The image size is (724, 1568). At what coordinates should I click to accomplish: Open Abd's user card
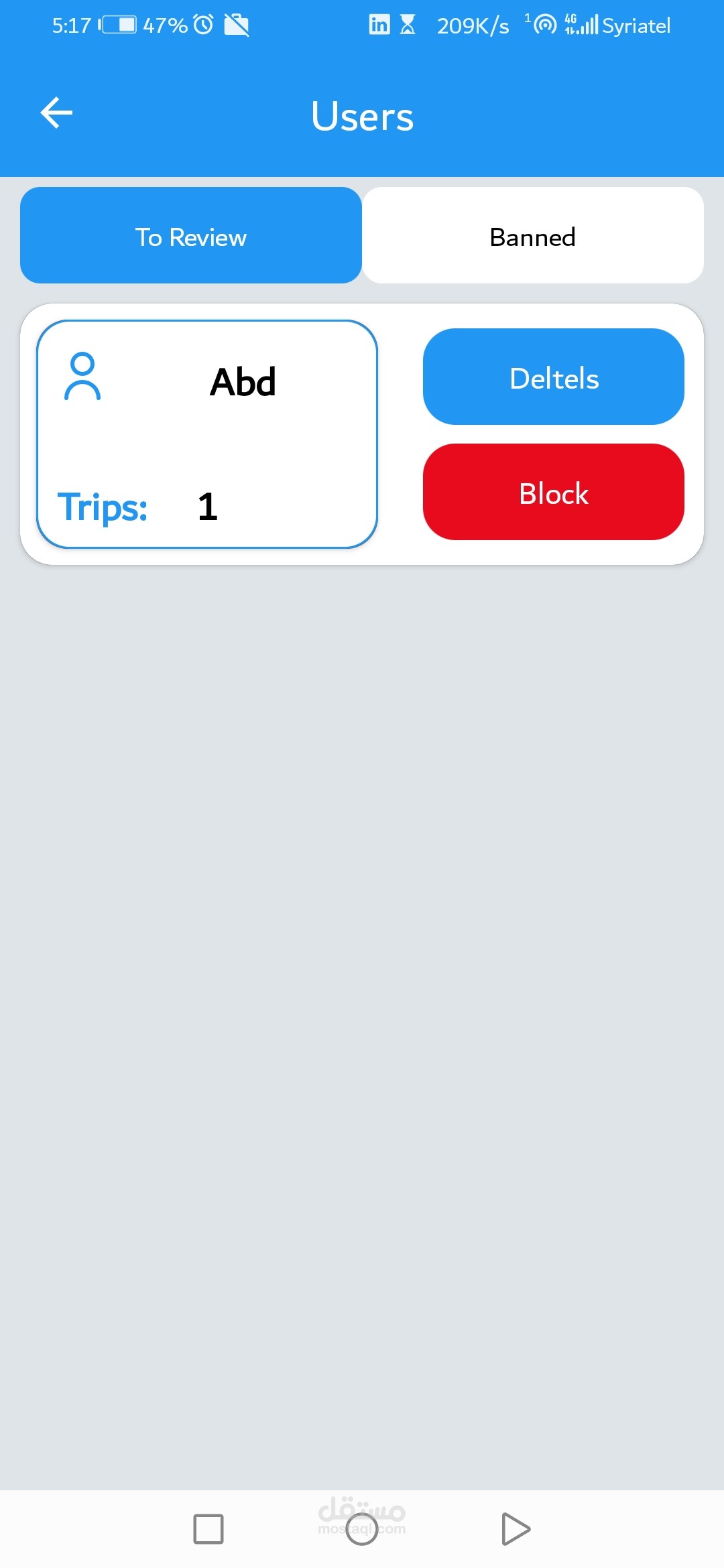[207, 434]
